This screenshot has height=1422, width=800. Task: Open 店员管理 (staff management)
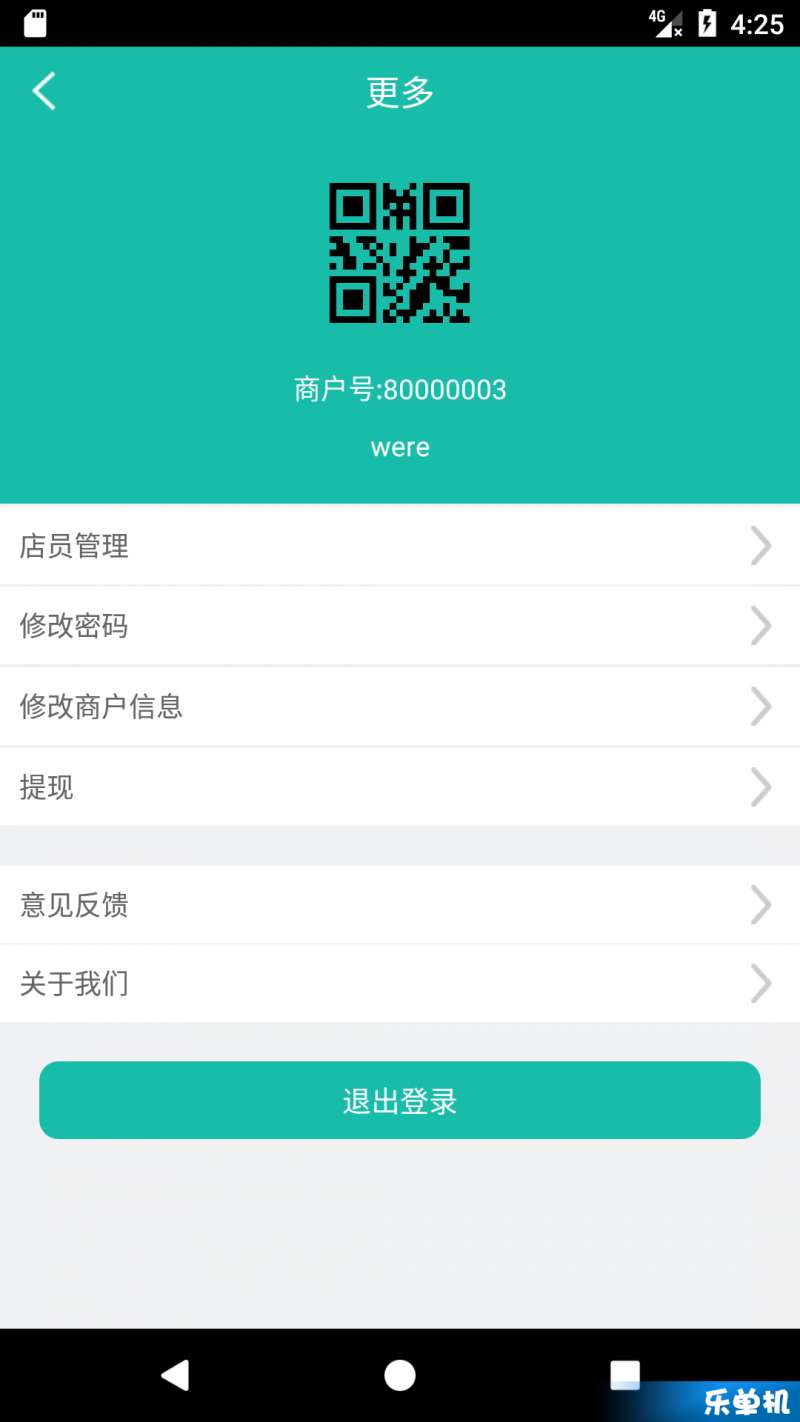[x=400, y=546]
